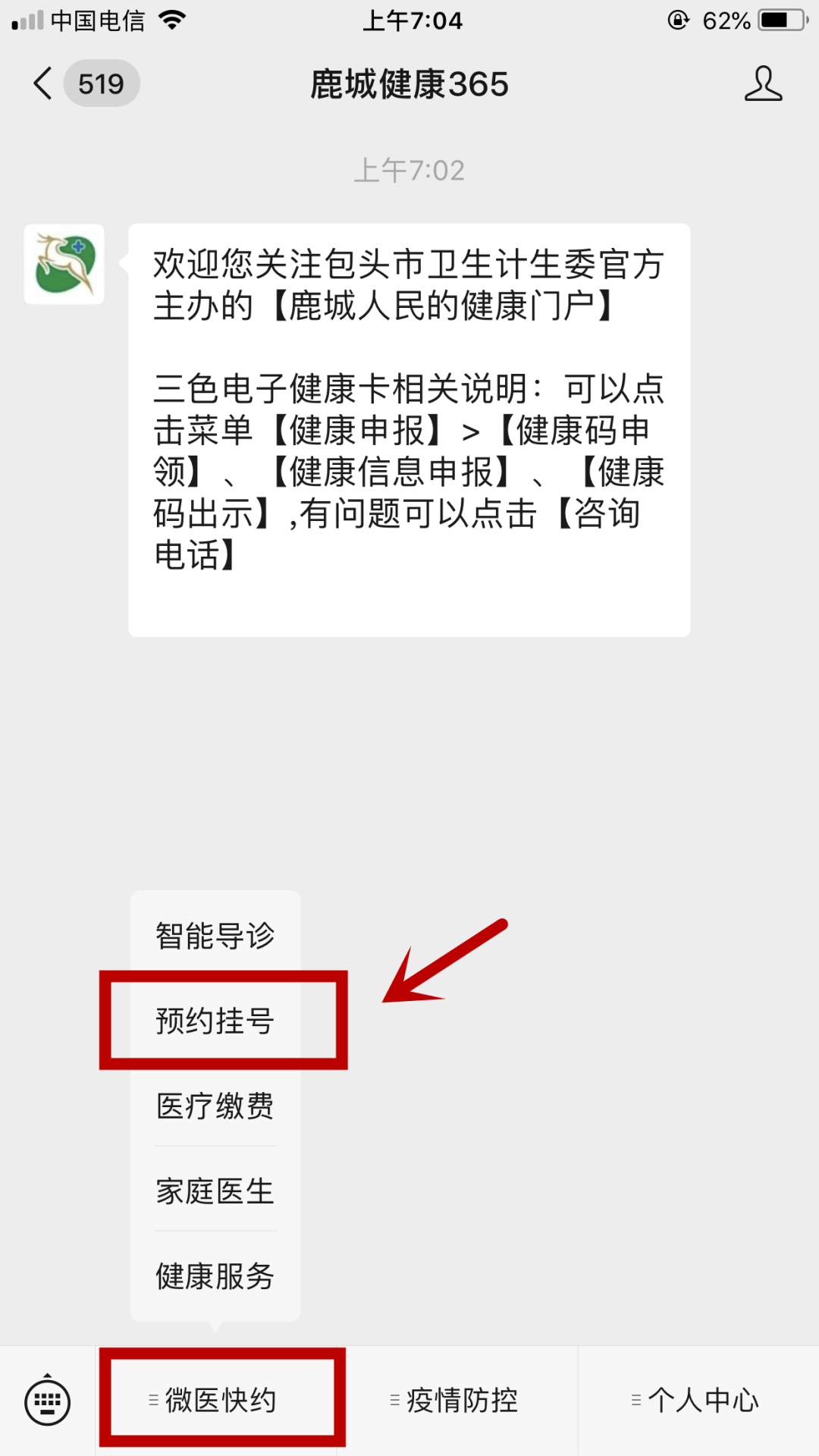Open the 疫情防控 bottom menu
The width and height of the screenshot is (819, 1456).
coord(457,1400)
